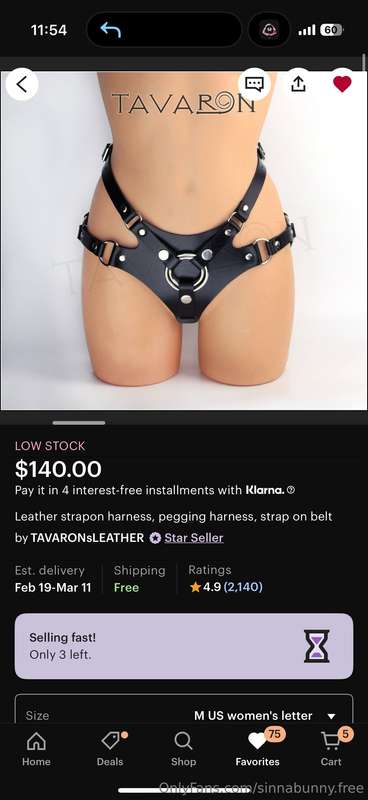Image resolution: width=368 pixels, height=800 pixels.
Task: Switch to the Home tab
Action: tap(36, 749)
